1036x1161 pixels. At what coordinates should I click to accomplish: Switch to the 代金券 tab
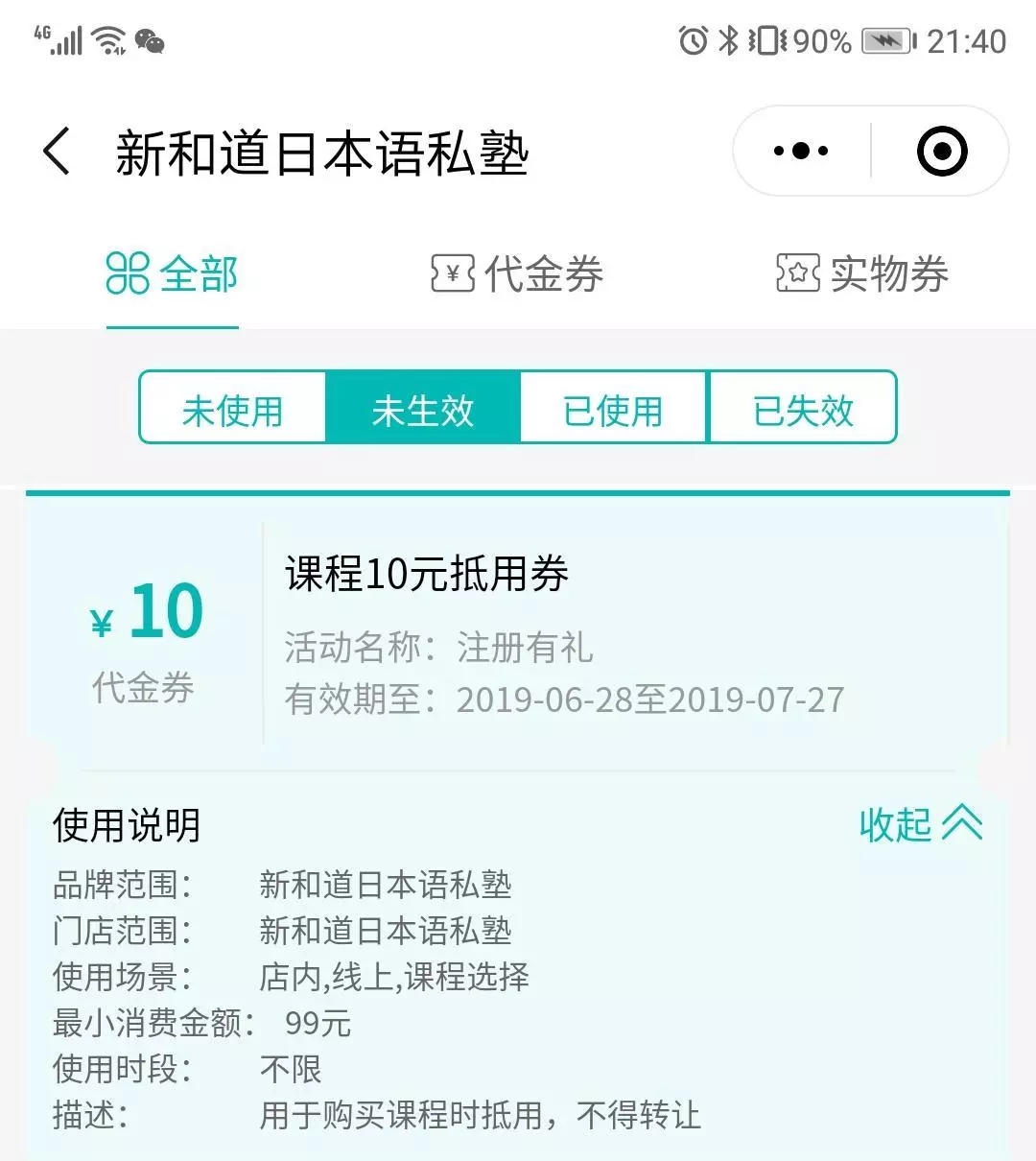[517, 274]
